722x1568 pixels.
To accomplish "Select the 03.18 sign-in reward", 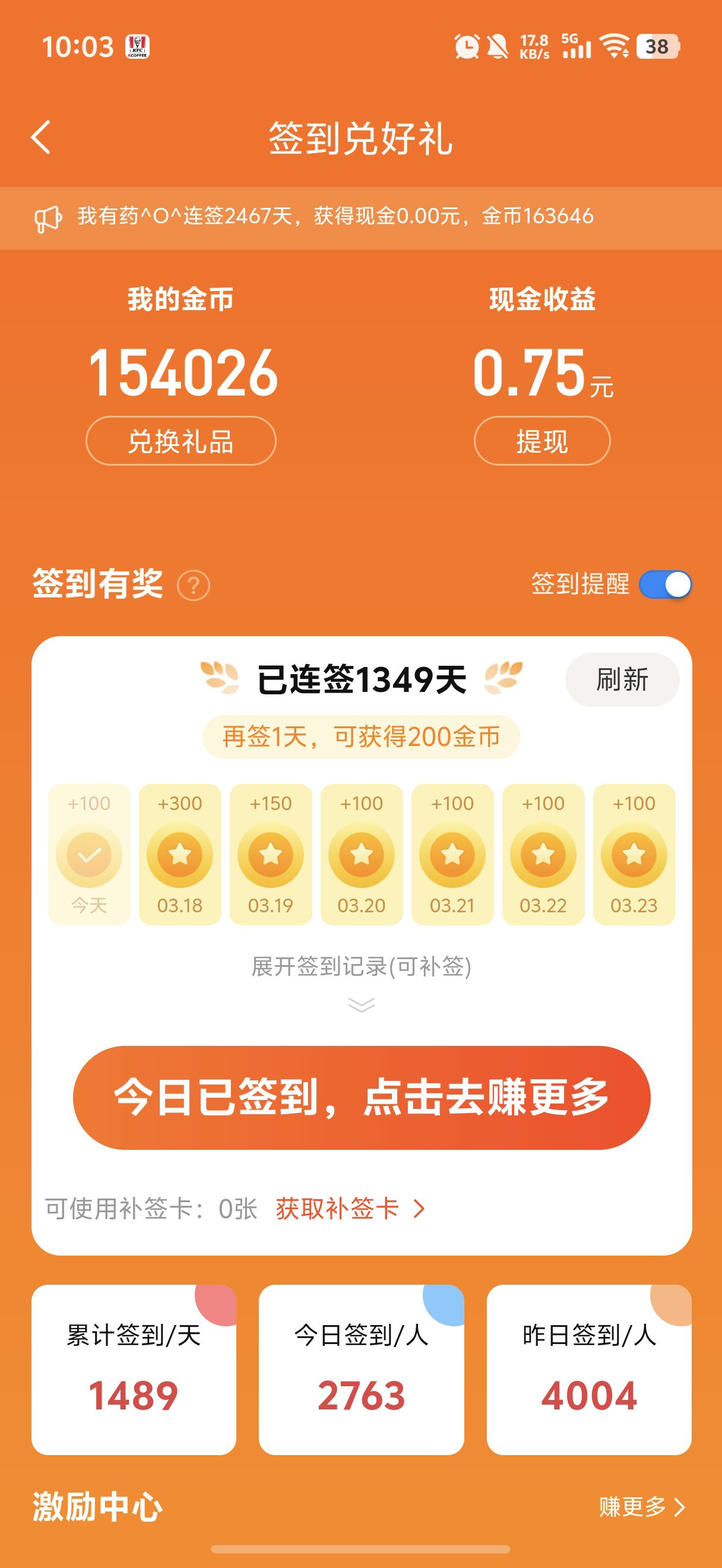I will [180, 854].
